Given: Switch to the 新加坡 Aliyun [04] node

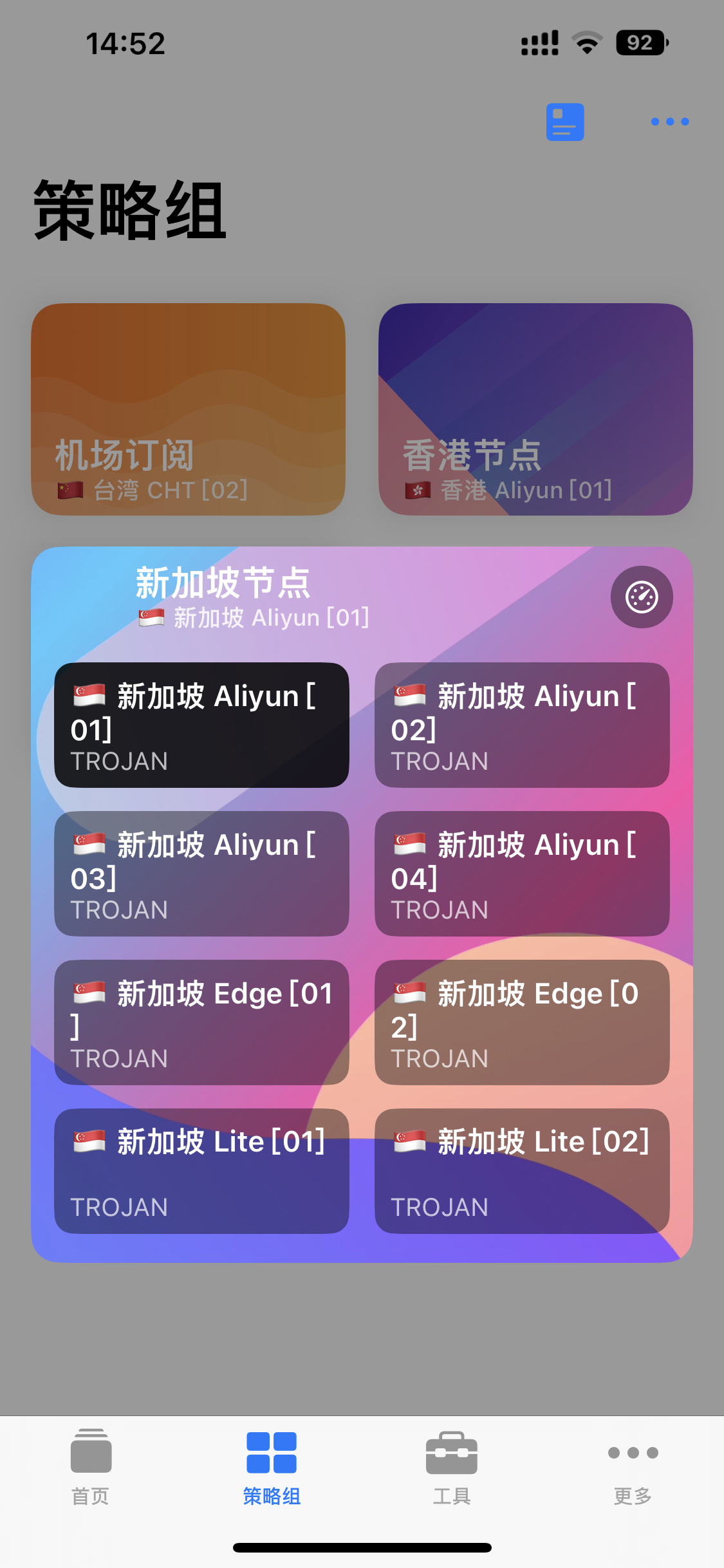Looking at the screenshot, I should [x=522, y=873].
